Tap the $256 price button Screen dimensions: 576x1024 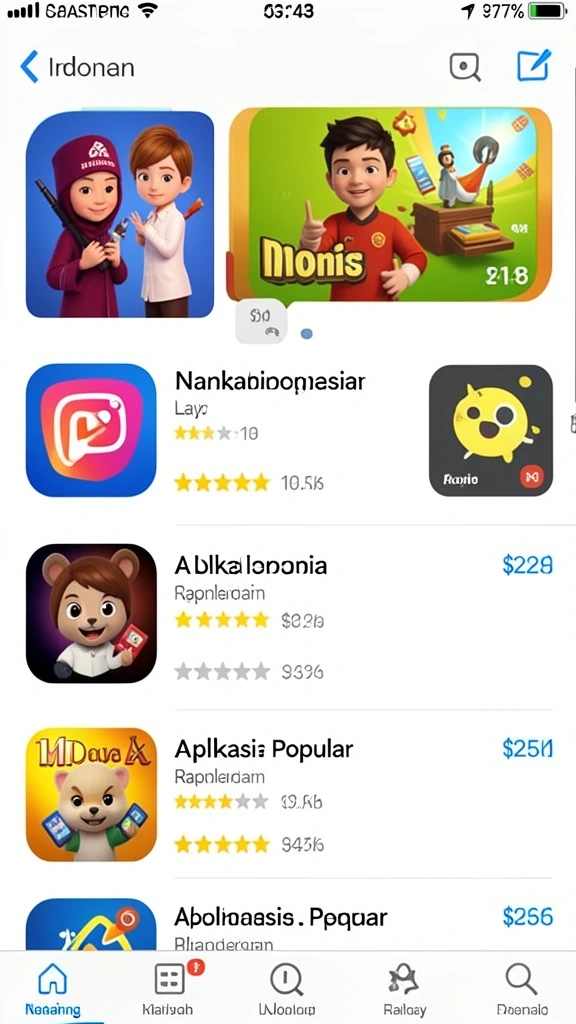point(528,916)
